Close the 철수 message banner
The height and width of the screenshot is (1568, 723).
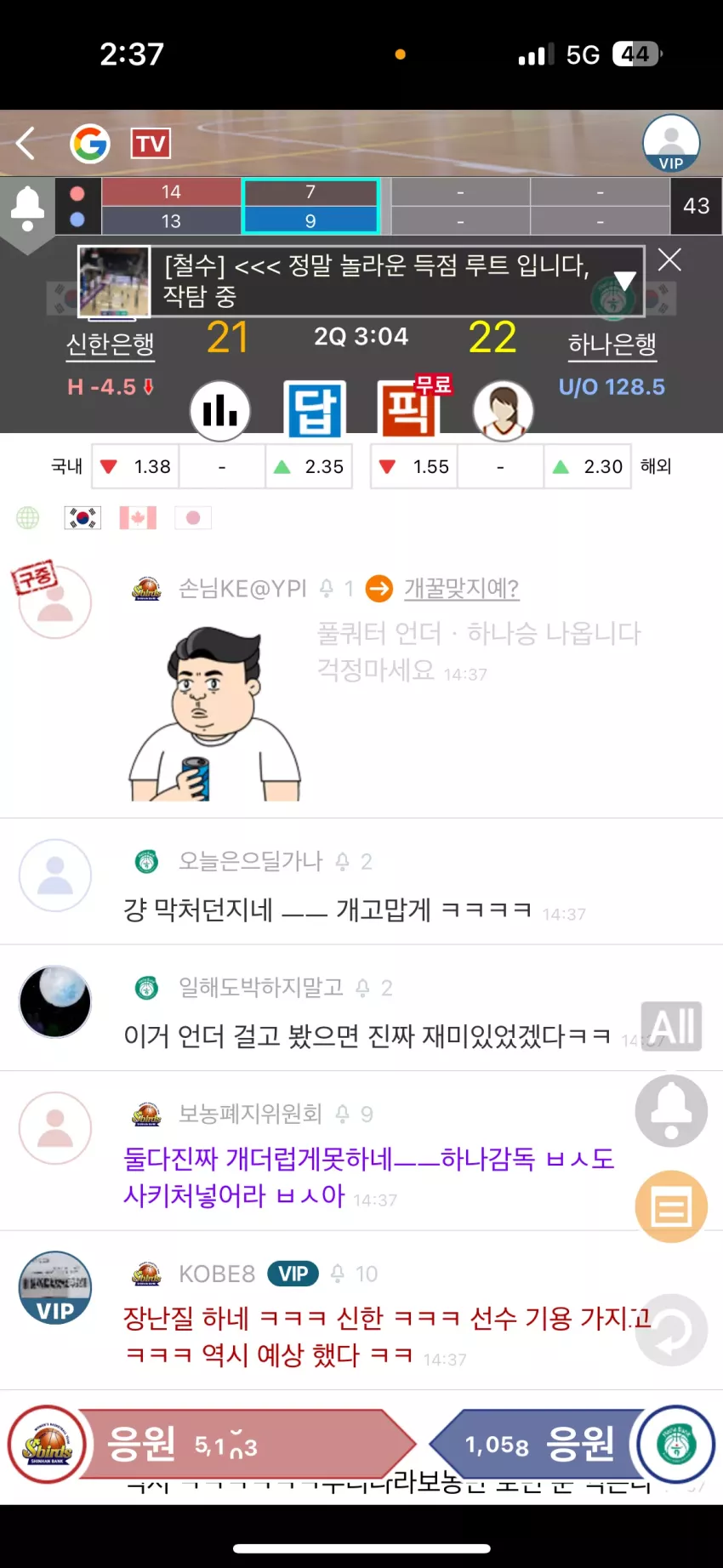pyautogui.click(x=670, y=260)
